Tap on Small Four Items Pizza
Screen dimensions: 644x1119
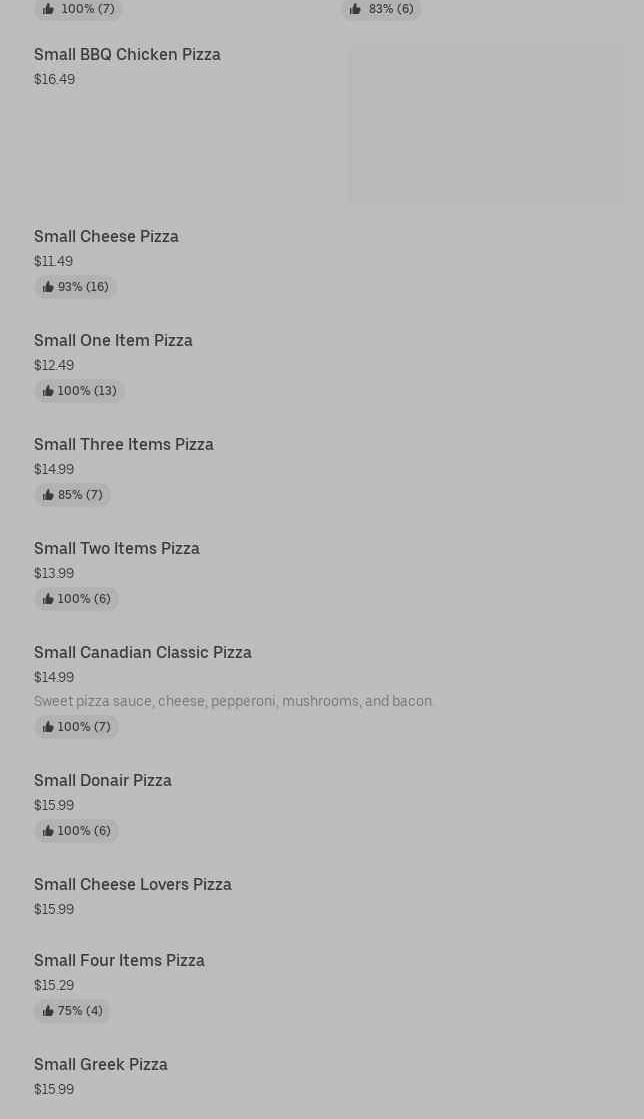coord(119,960)
